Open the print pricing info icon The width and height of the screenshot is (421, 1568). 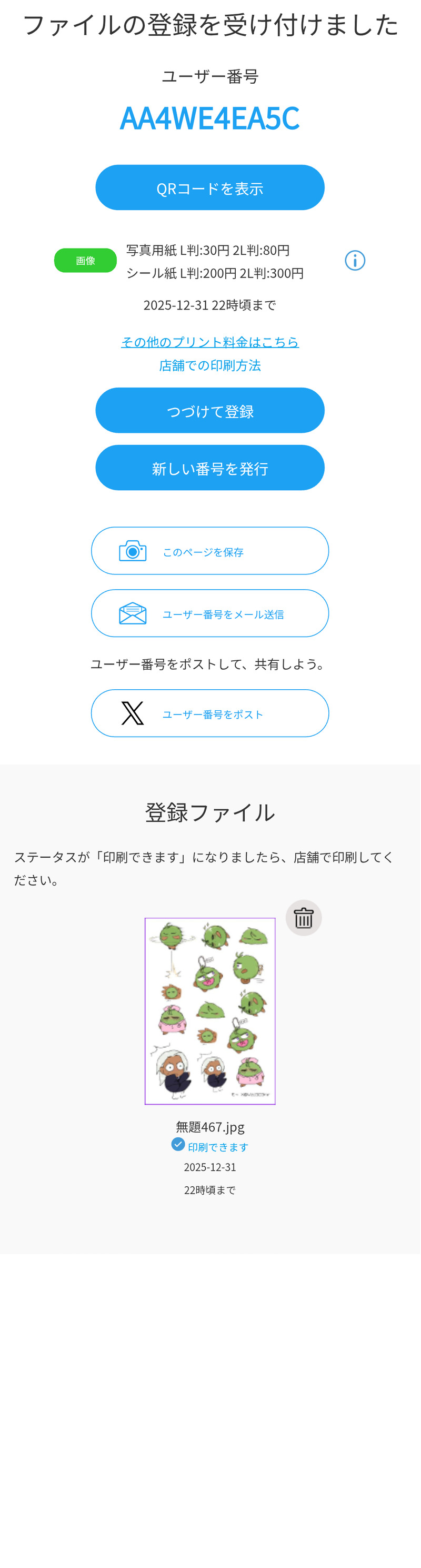[355, 261]
